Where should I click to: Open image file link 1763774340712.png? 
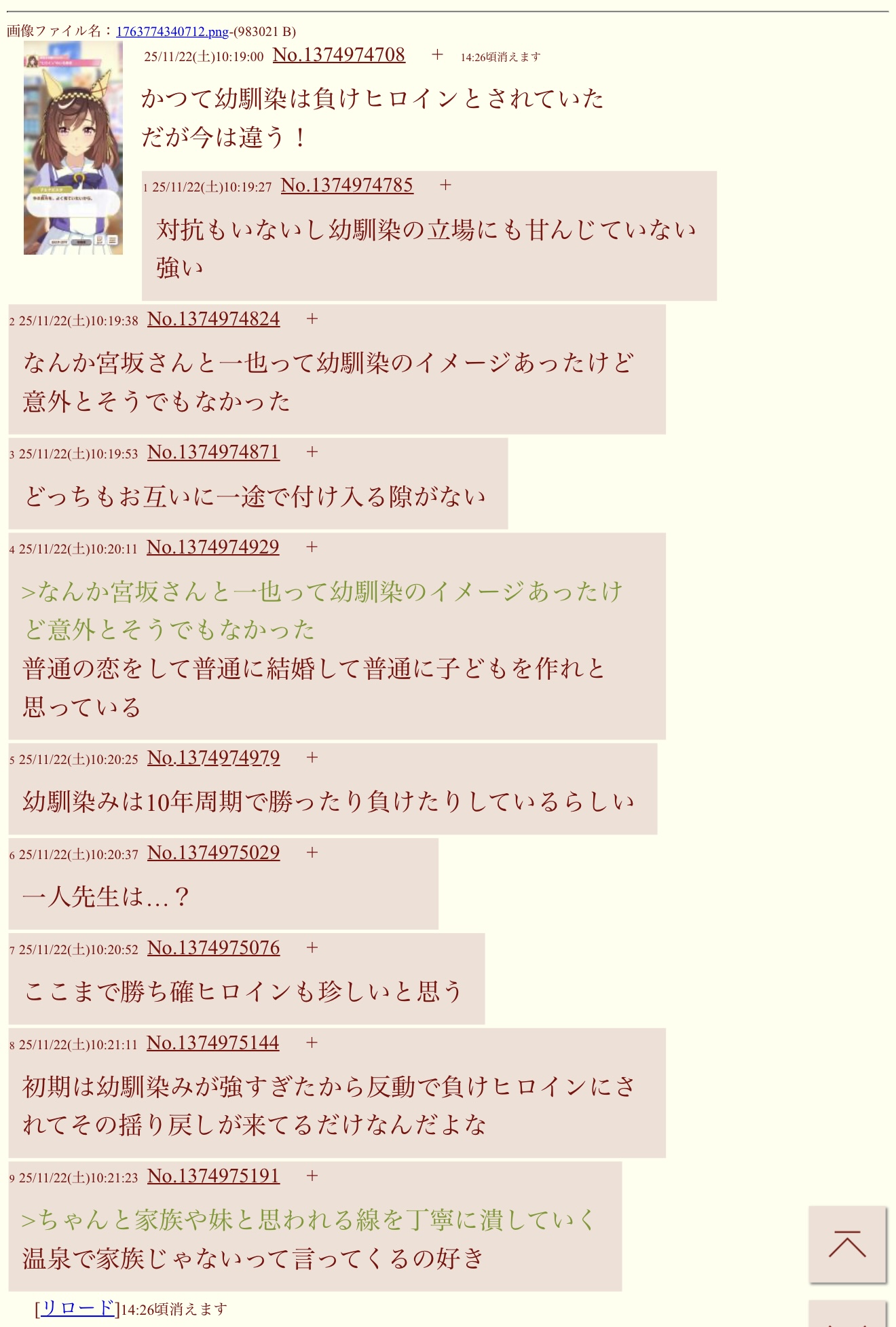(172, 32)
